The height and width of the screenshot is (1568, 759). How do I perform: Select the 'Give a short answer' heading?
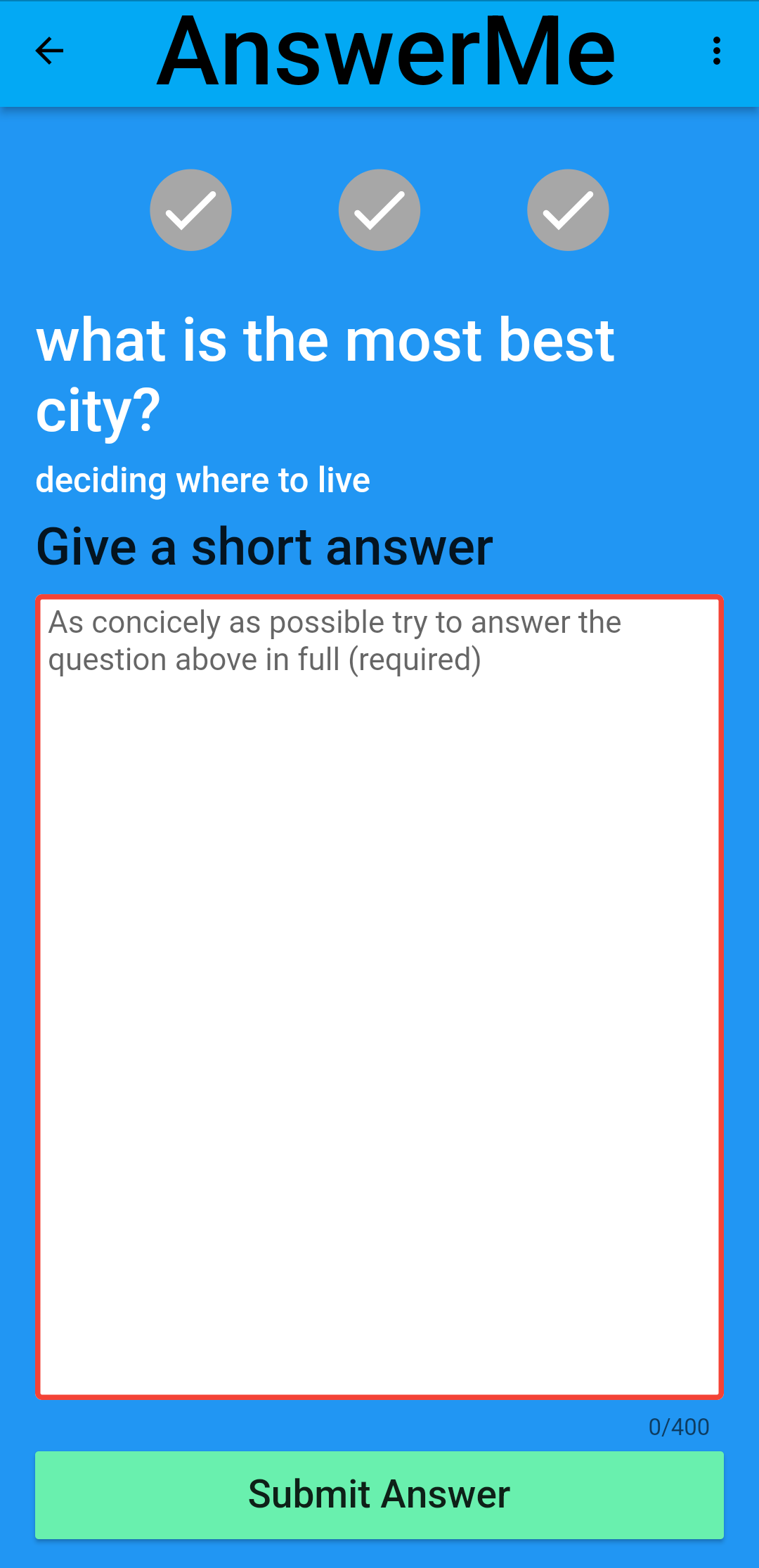[265, 547]
